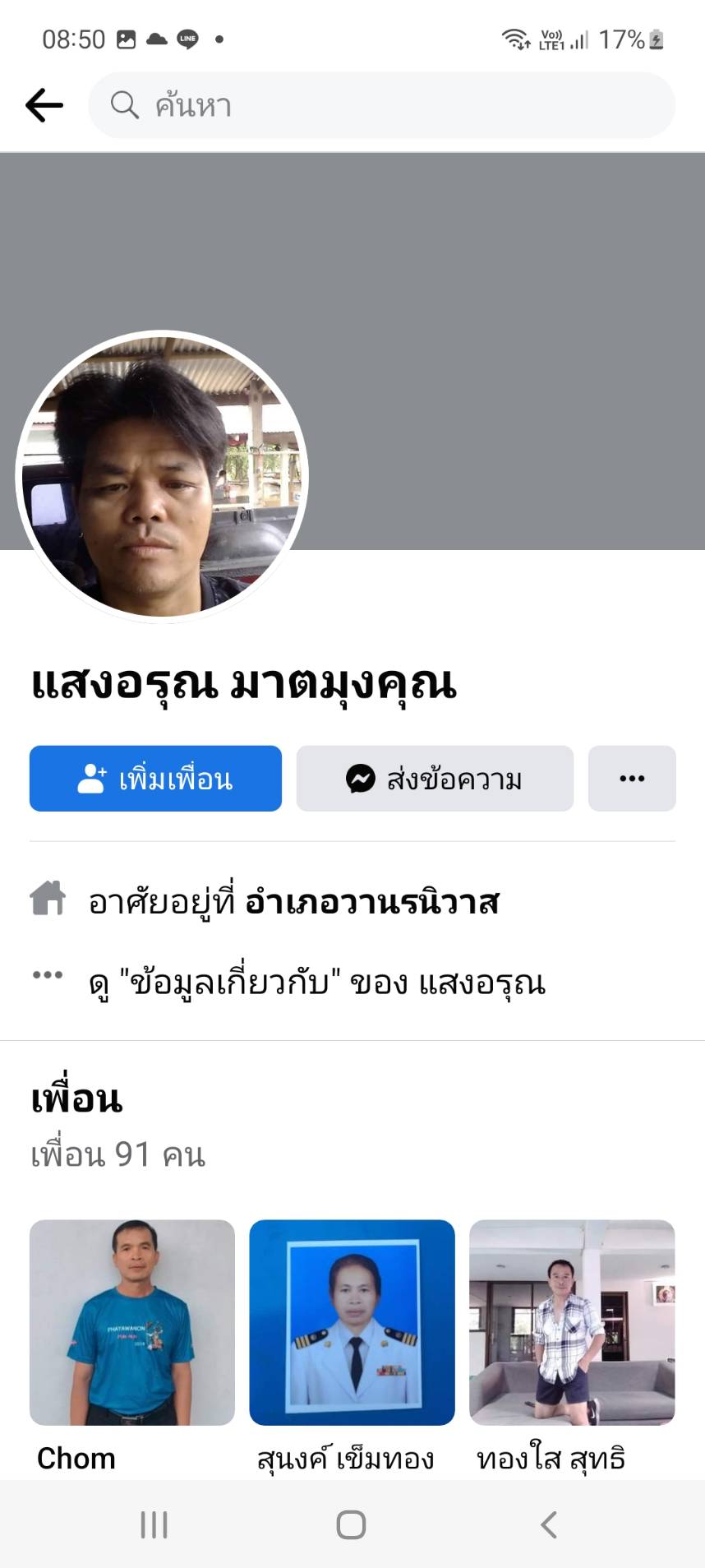View ข้อมูลเกี่ยวกับ info of แสงอรุณ

click(x=316, y=983)
